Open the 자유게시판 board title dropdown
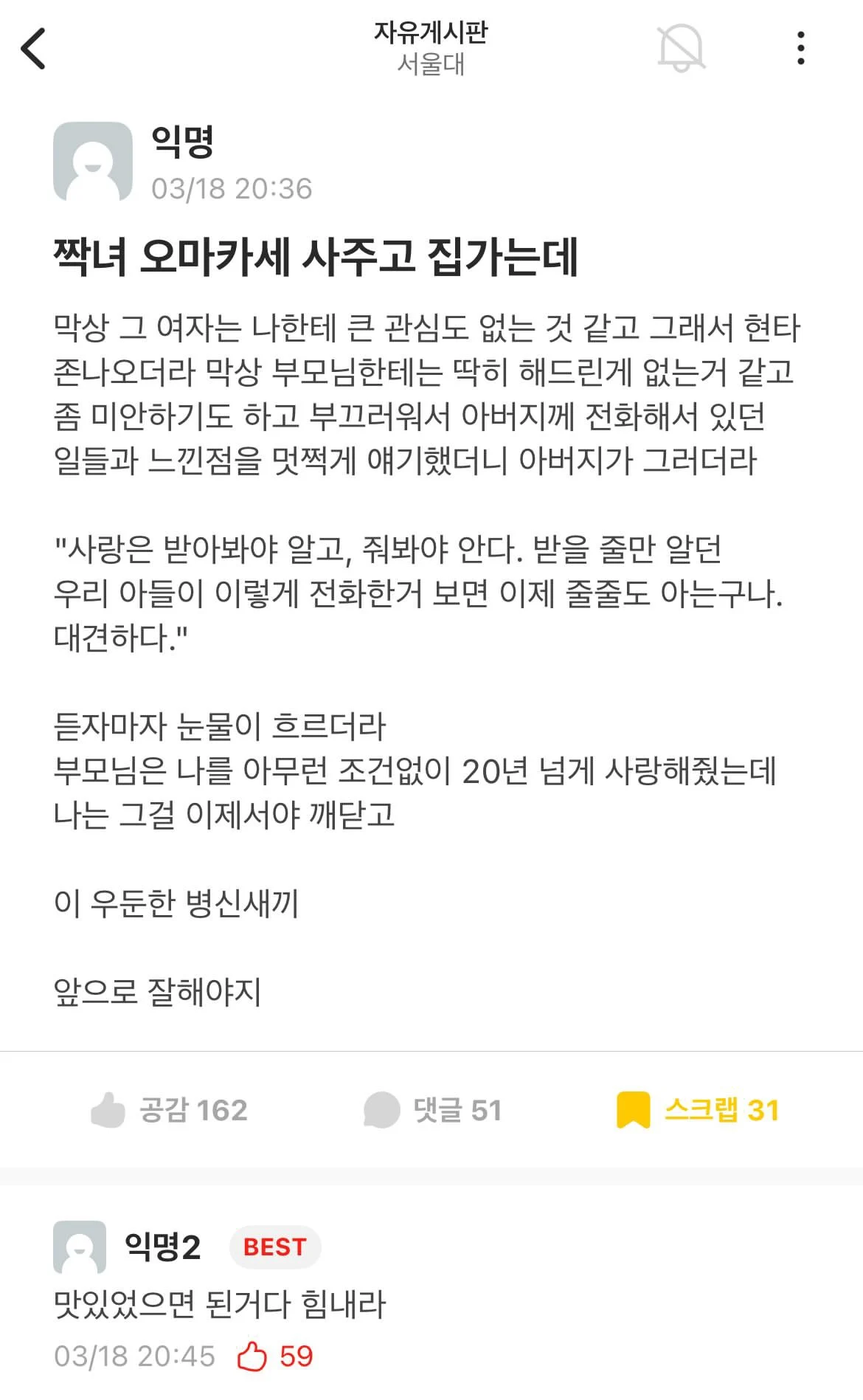 click(431, 33)
